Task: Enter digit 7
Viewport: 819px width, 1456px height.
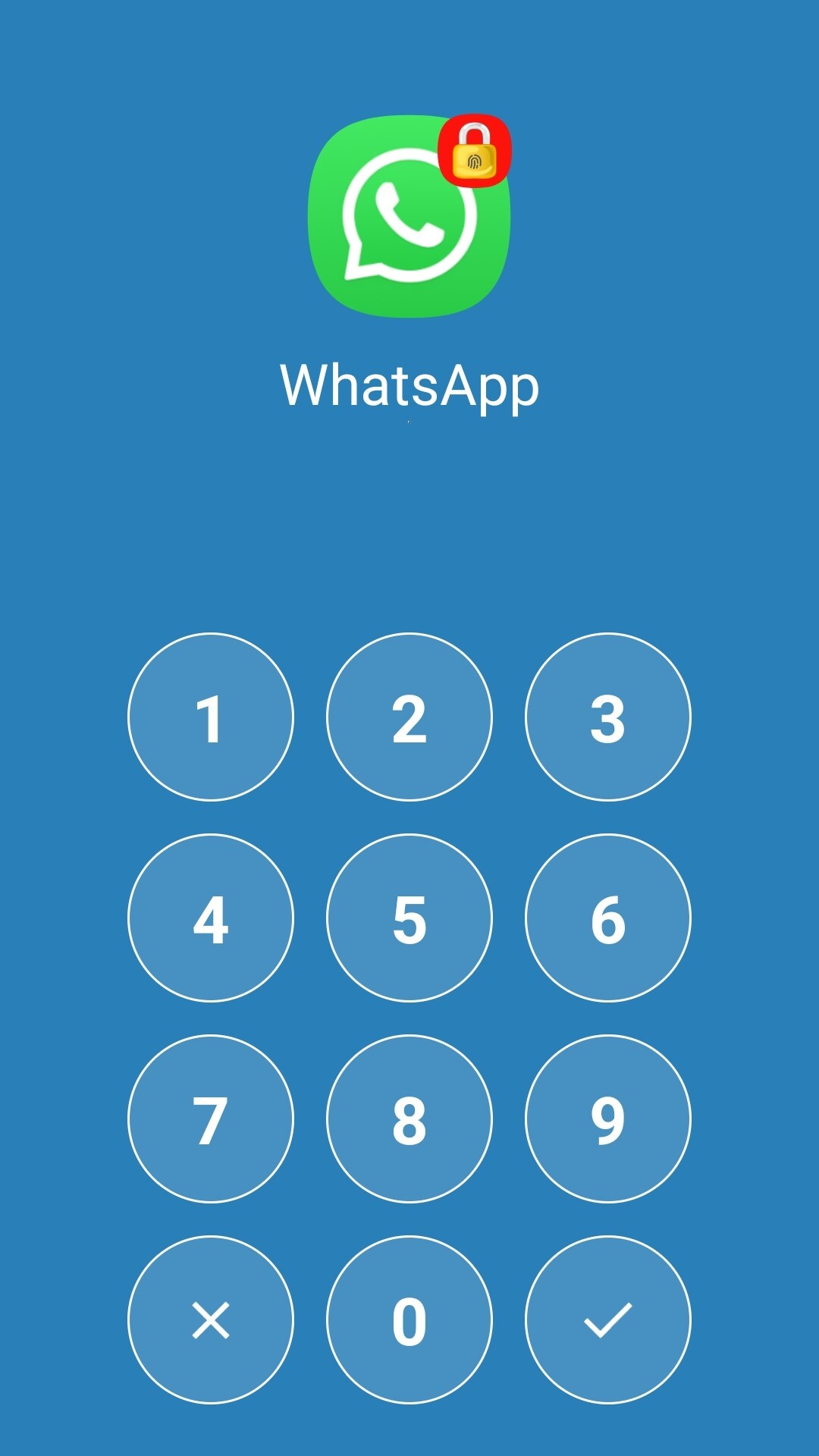Action: (211, 1119)
